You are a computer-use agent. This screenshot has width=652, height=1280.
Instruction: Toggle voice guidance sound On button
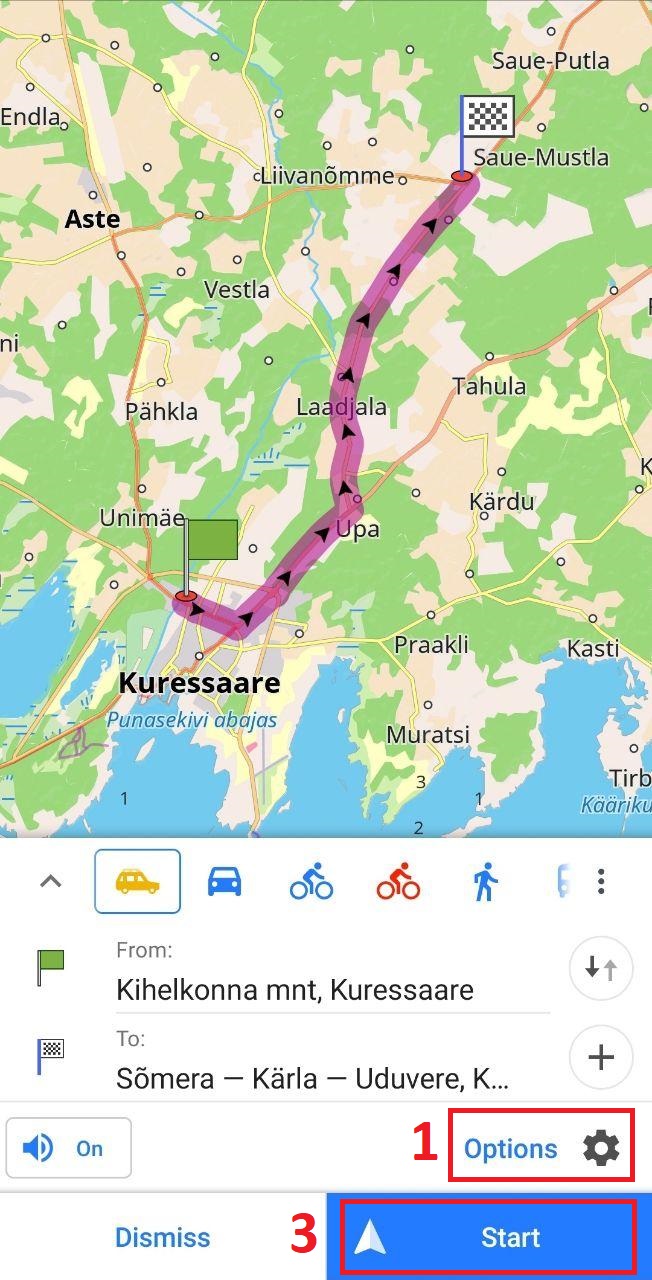tap(69, 1148)
